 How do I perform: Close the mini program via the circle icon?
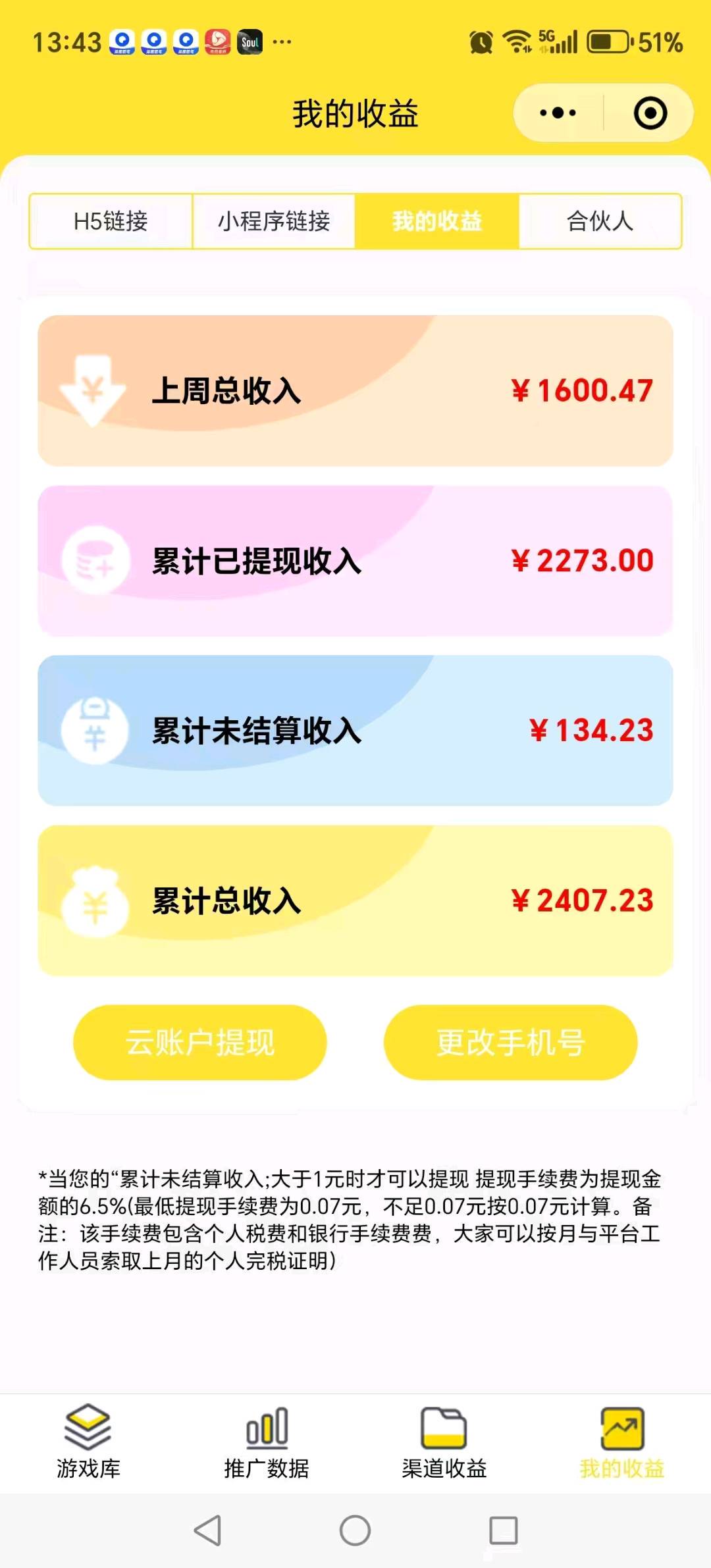(650, 113)
